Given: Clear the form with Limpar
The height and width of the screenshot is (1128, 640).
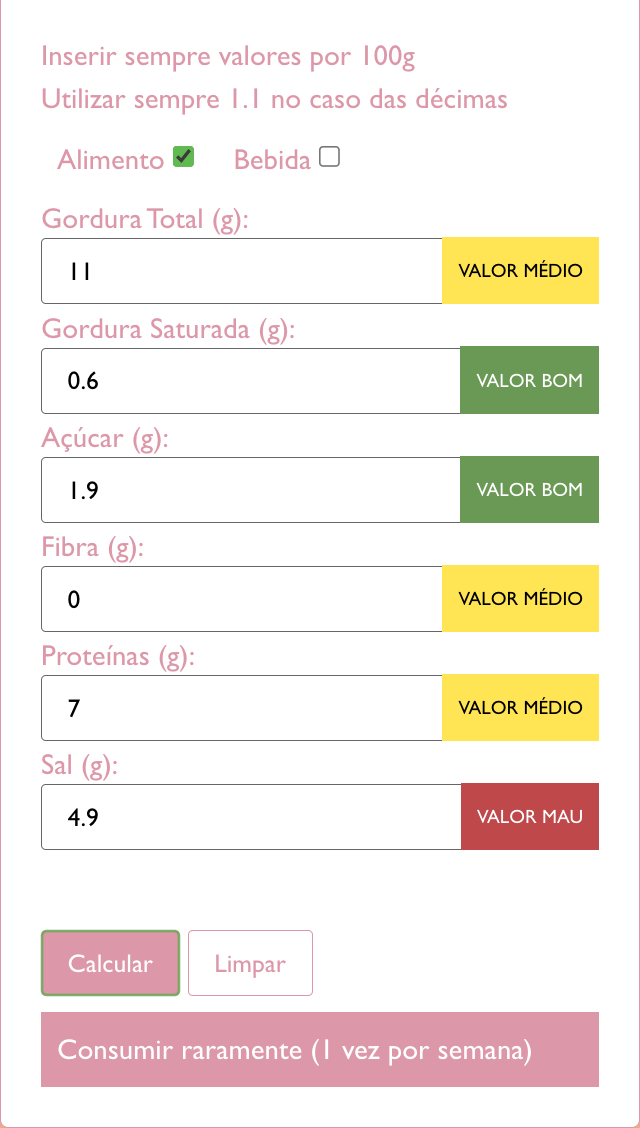Looking at the screenshot, I should 250,963.
